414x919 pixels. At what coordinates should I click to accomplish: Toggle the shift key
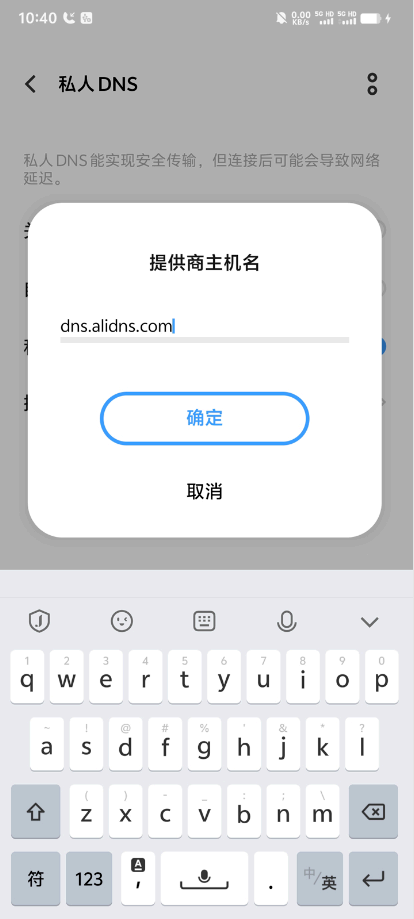click(x=36, y=812)
